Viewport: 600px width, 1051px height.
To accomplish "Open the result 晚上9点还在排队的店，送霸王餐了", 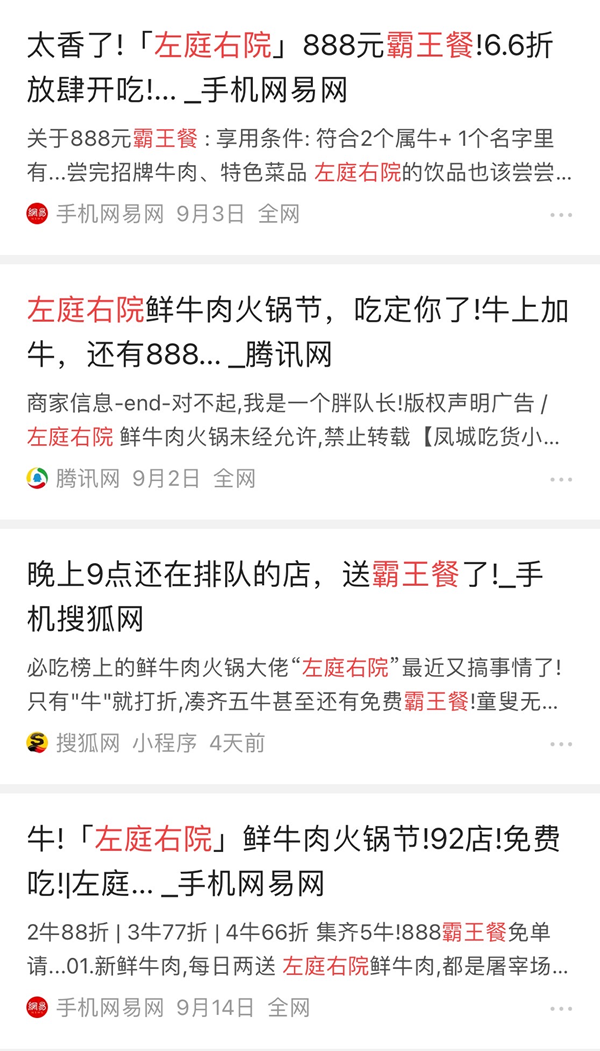I will click(285, 597).
